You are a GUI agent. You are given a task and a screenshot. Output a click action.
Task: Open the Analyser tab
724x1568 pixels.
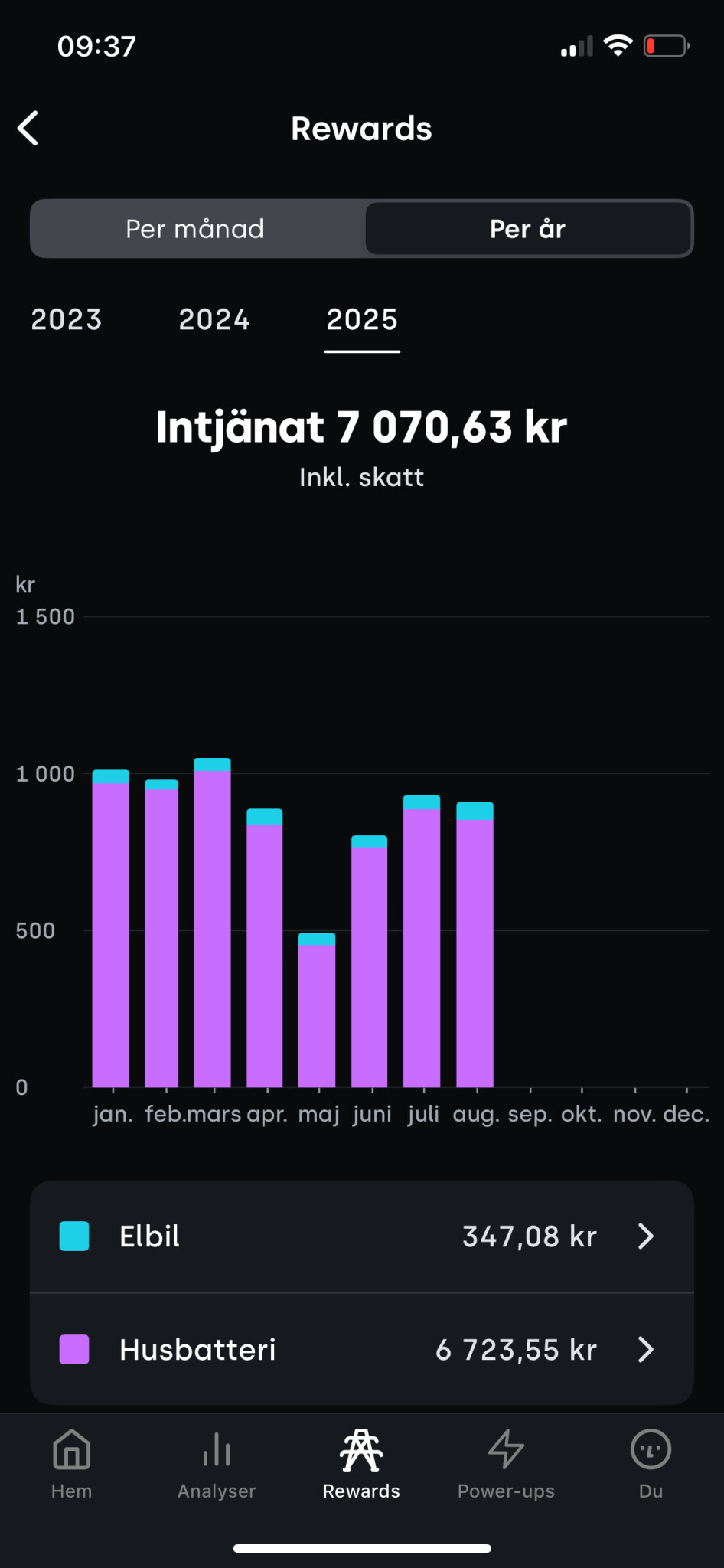click(217, 1464)
